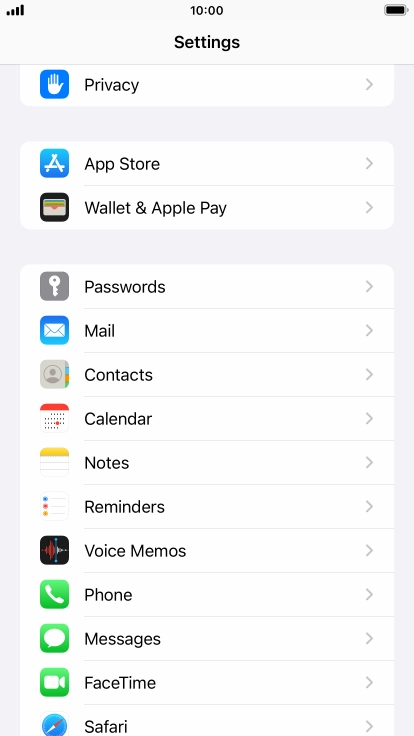The image size is (414, 736).
Task: Tap the Calendar row
Action: pyautogui.click(x=207, y=419)
